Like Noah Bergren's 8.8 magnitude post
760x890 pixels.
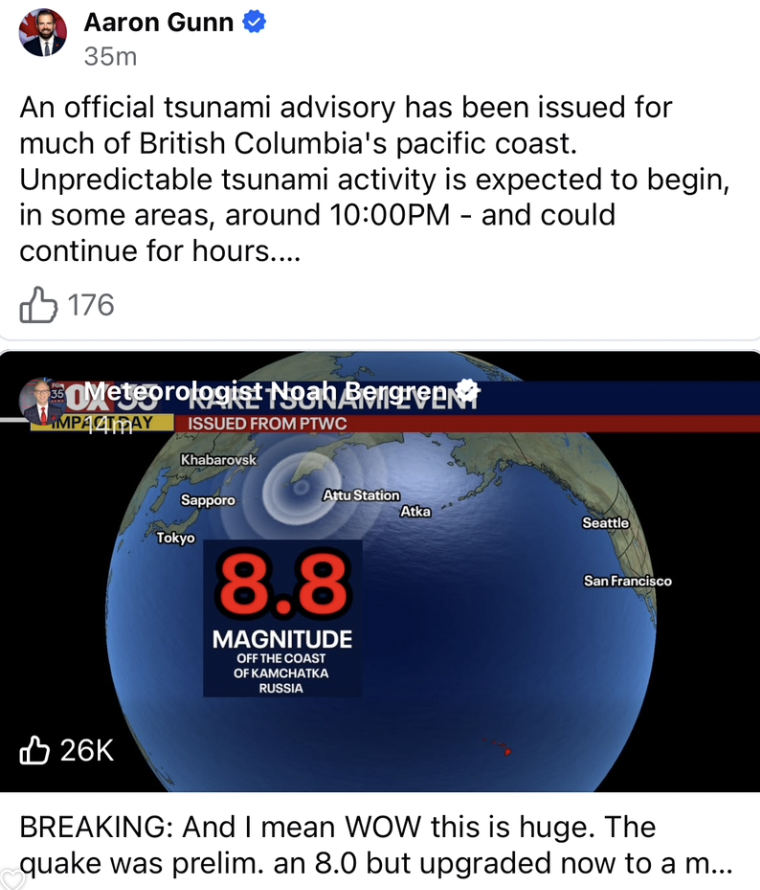34,750
